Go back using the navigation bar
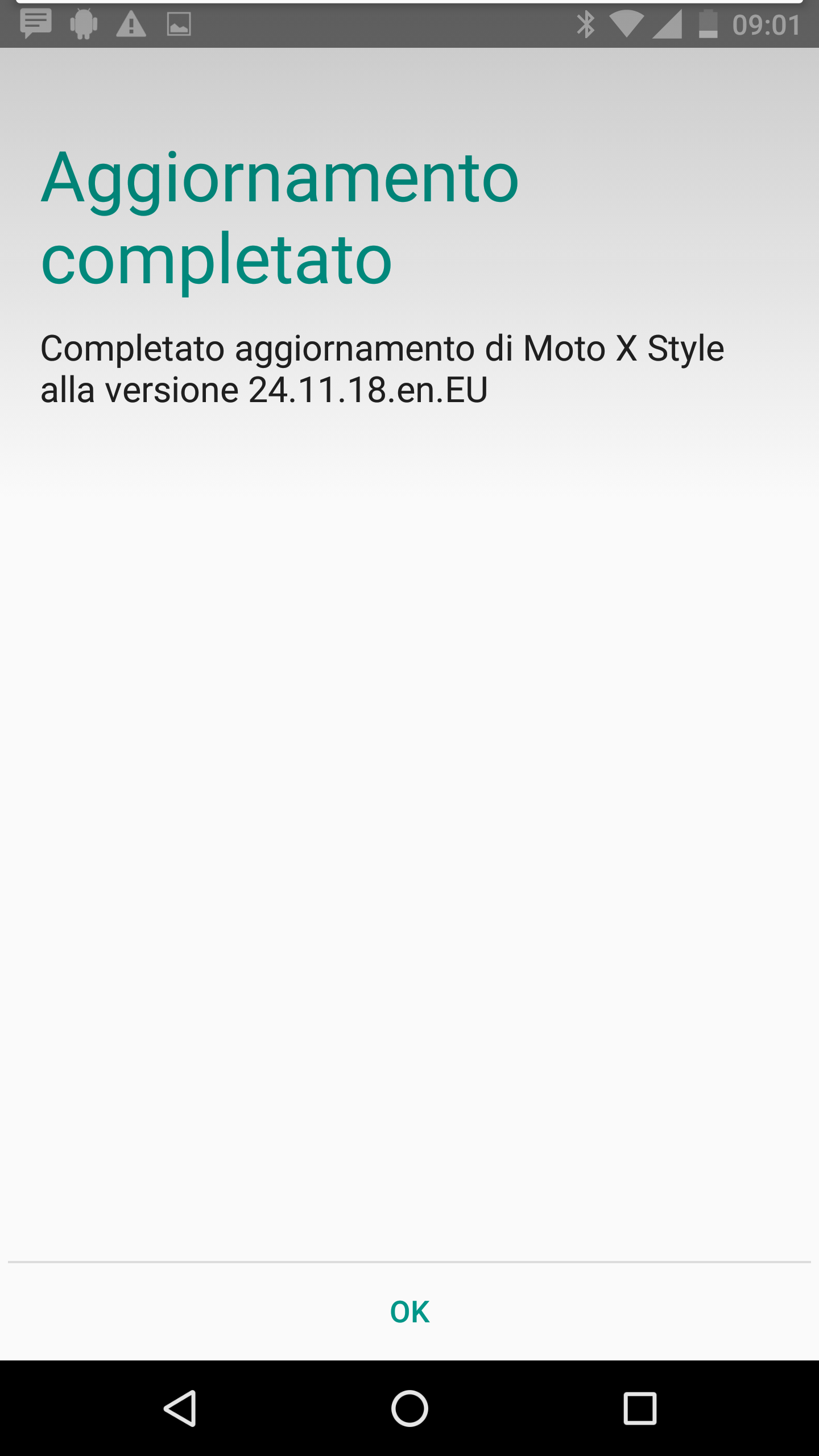Viewport: 819px width, 1456px height. click(180, 1408)
